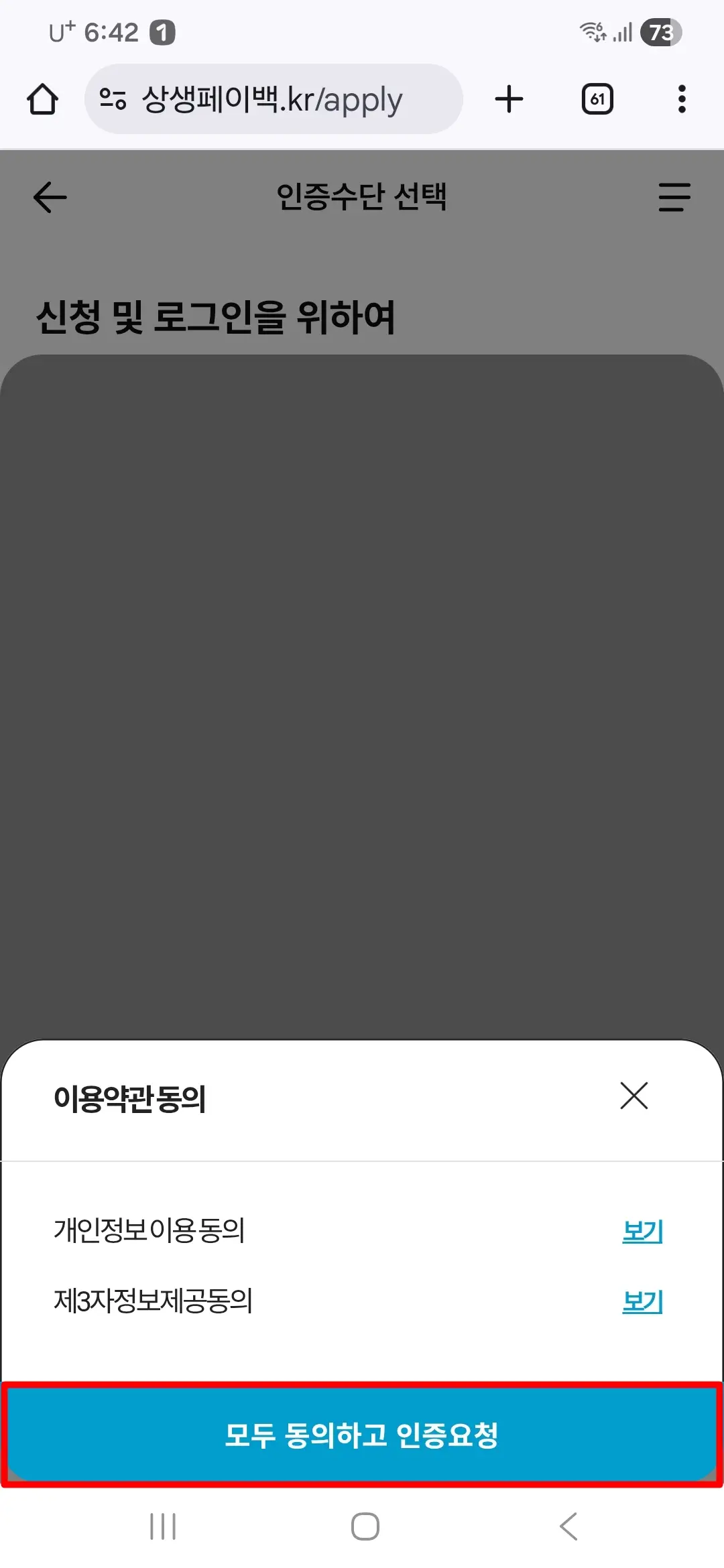Tap the Wi-Fi status icon
The image size is (724, 1568).
pyautogui.click(x=593, y=31)
